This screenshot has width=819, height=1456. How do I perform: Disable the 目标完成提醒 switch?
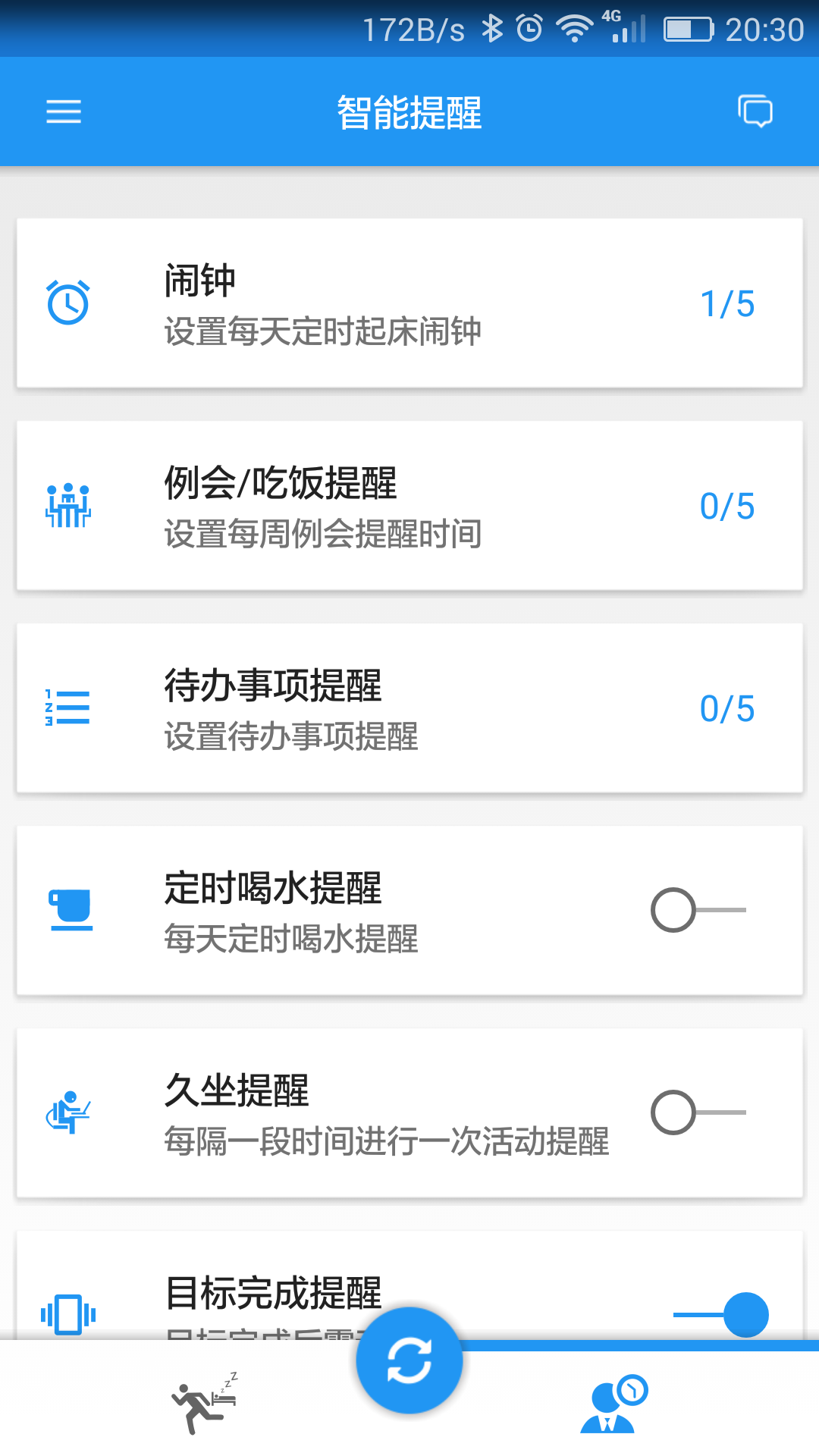(x=721, y=1314)
